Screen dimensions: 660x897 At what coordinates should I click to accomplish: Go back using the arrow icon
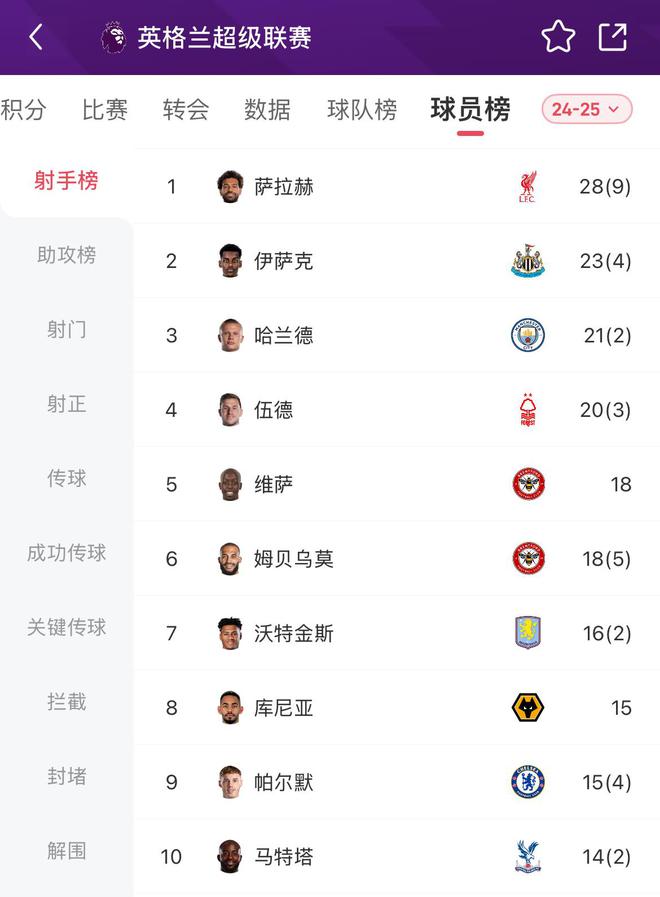tap(36, 38)
